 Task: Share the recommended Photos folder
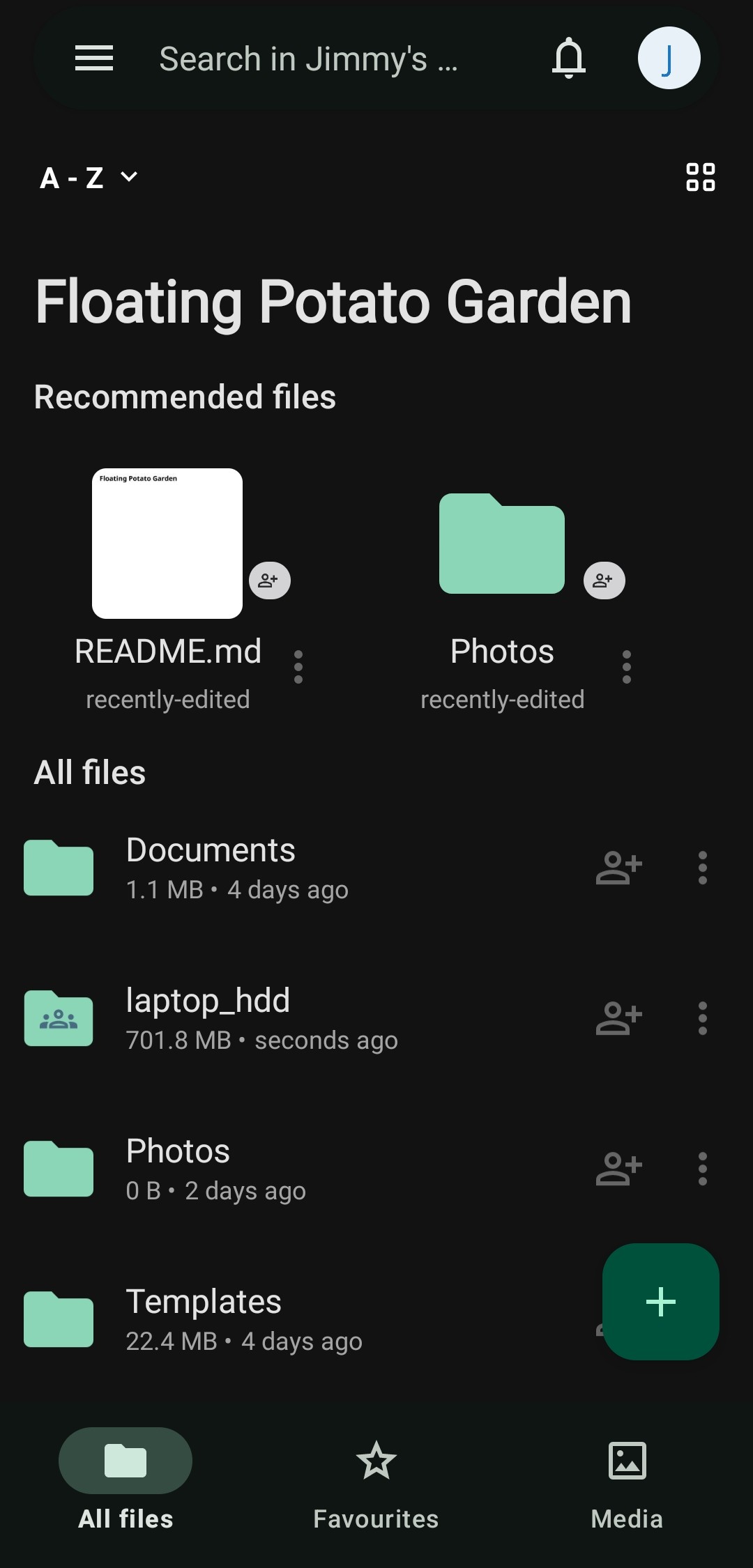point(604,581)
